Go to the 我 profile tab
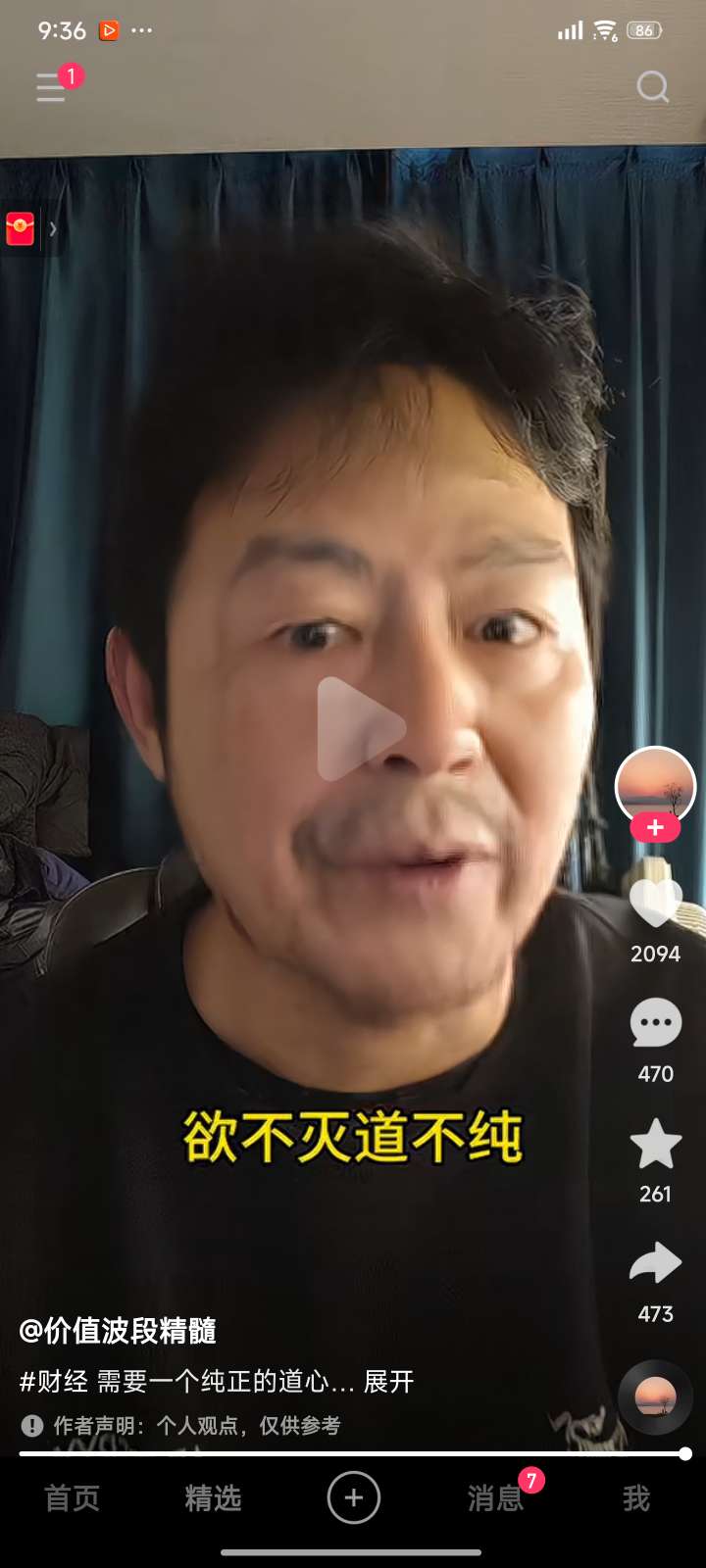706x1568 pixels. [x=635, y=1498]
